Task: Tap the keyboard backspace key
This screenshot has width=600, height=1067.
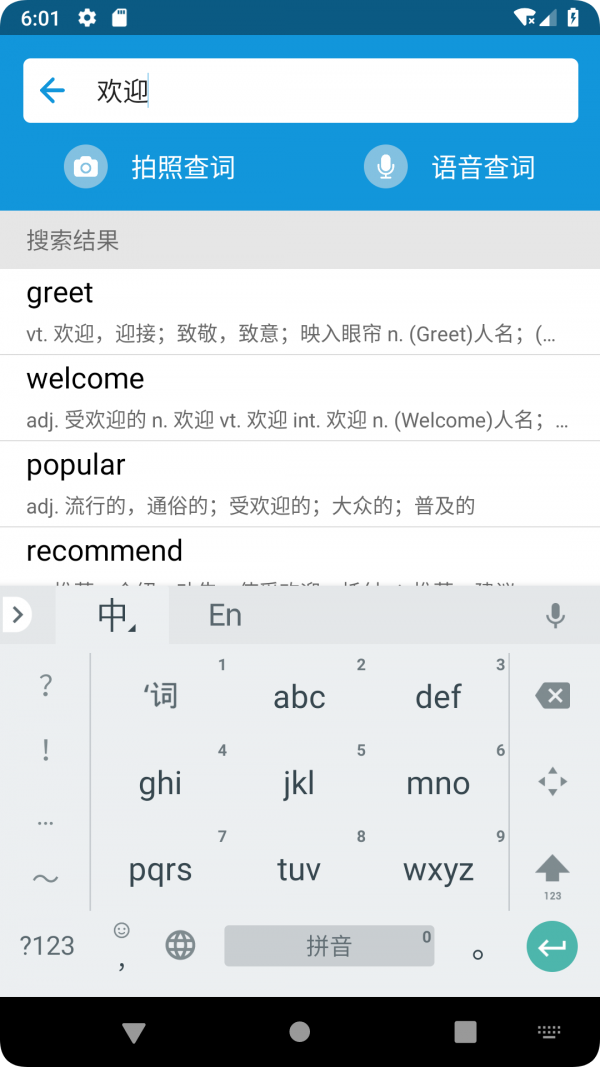Action: (552, 696)
